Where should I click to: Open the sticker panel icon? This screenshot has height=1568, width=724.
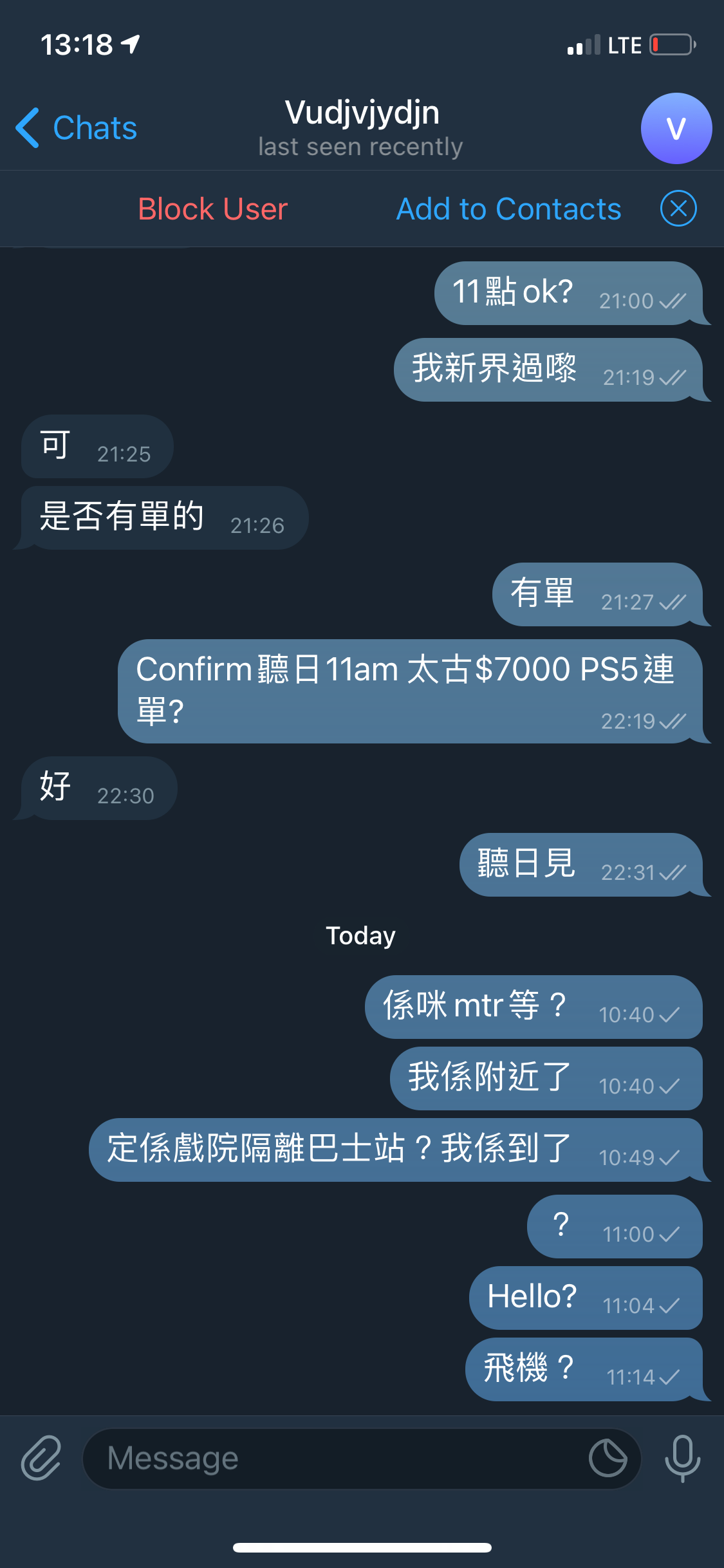pyautogui.click(x=608, y=1459)
